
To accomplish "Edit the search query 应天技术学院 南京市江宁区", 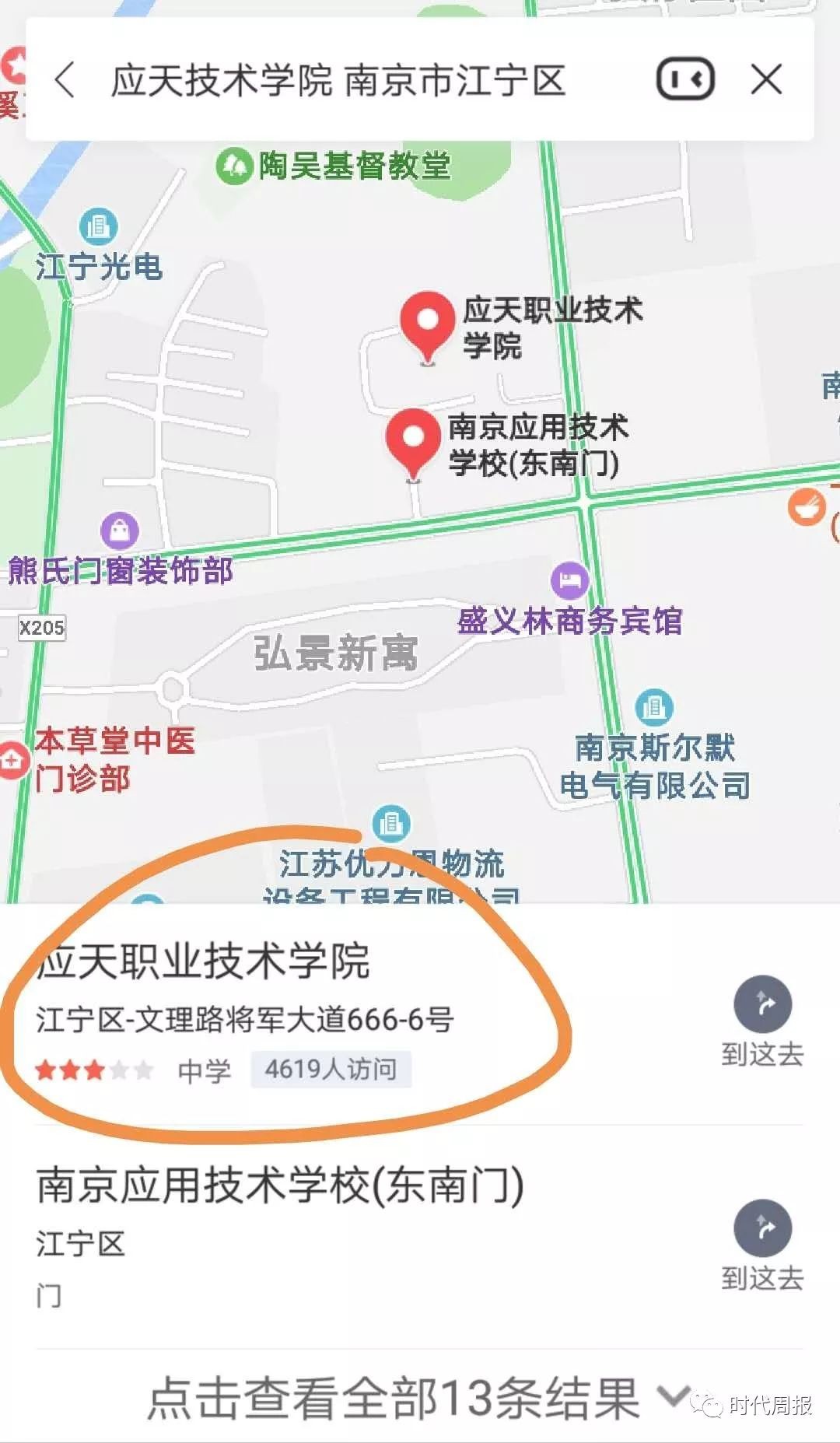I will (x=338, y=81).
